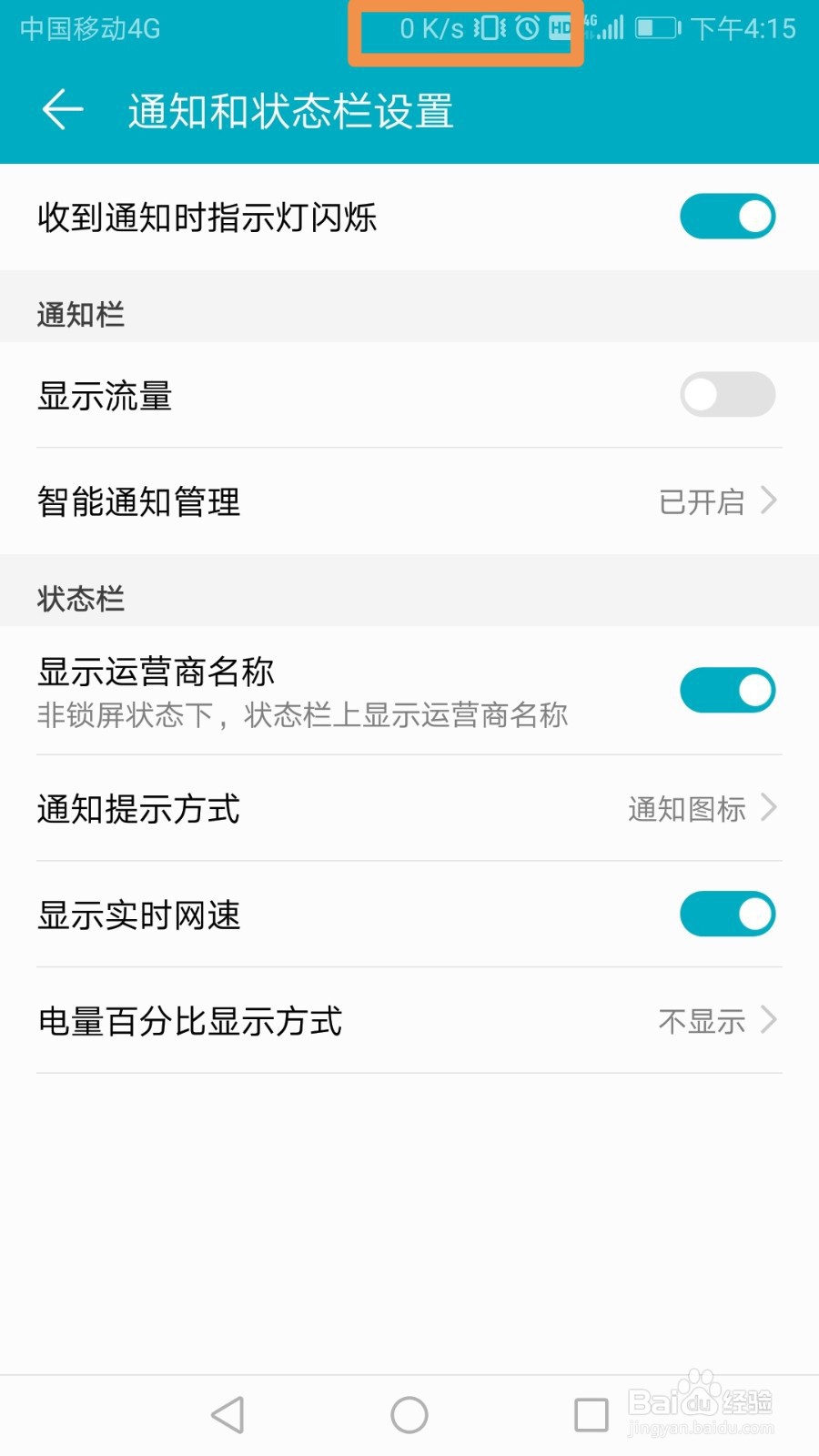Image resolution: width=819 pixels, height=1456 pixels.
Task: Go back using the top-left arrow
Action: [63, 110]
